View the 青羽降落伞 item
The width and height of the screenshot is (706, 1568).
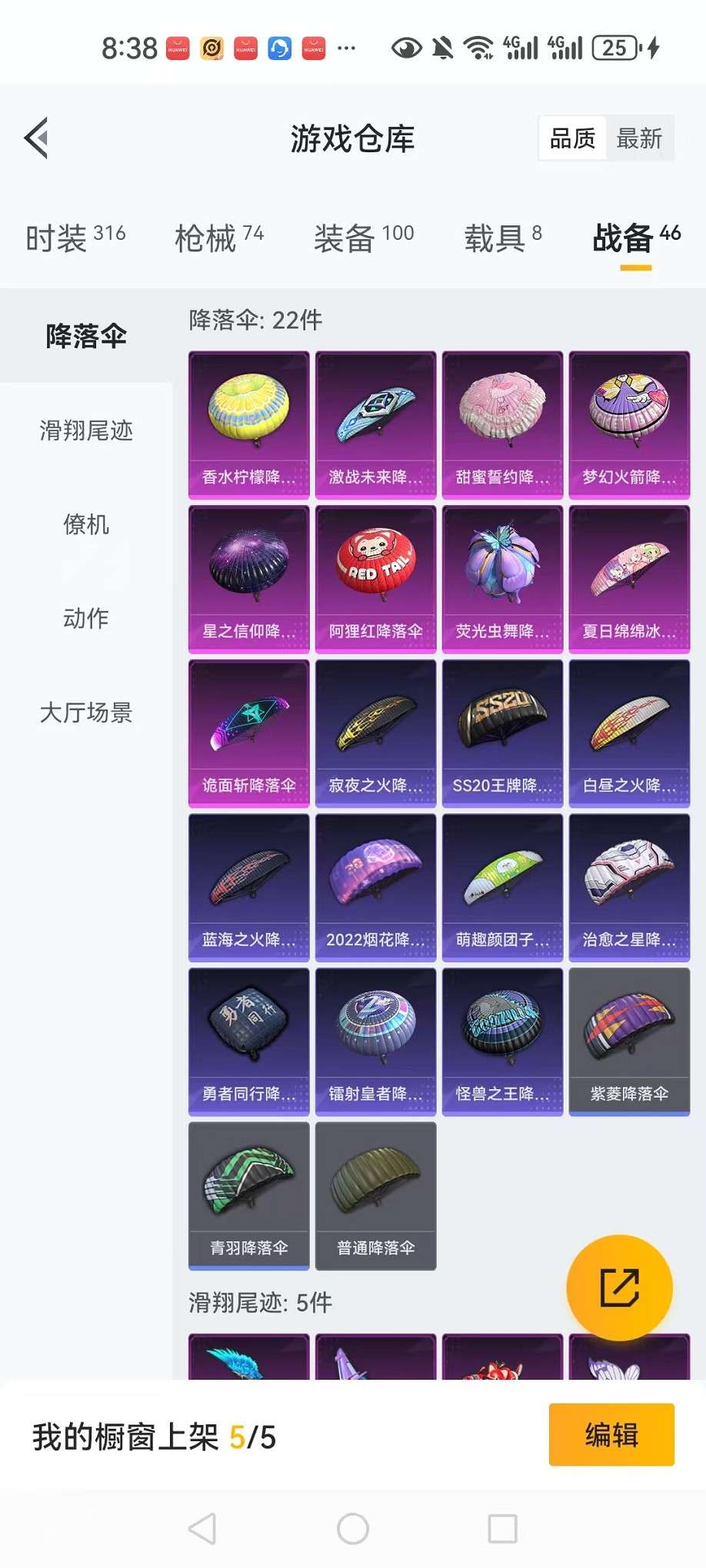pyautogui.click(x=248, y=1195)
